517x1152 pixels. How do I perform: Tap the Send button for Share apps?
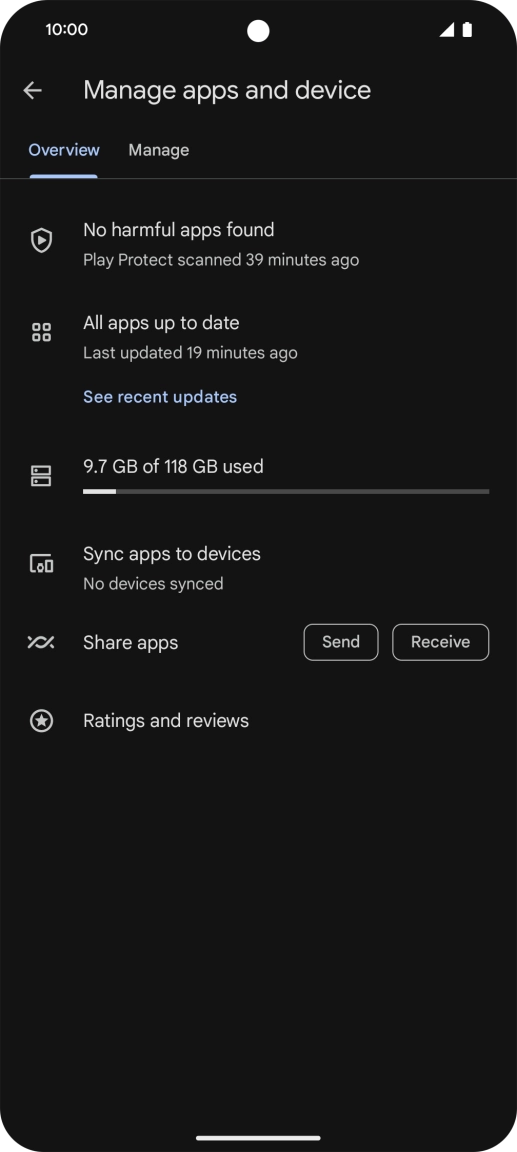[341, 642]
